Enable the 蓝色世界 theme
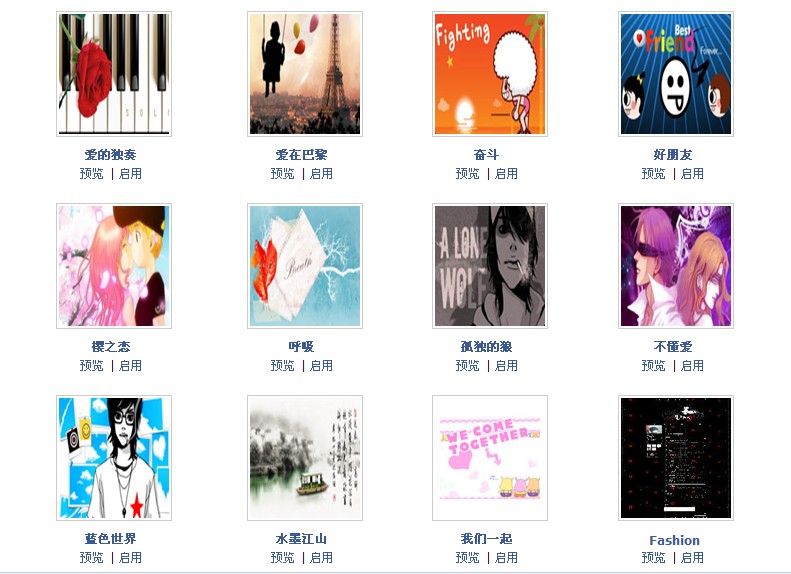The width and height of the screenshot is (791, 574). click(x=130, y=557)
